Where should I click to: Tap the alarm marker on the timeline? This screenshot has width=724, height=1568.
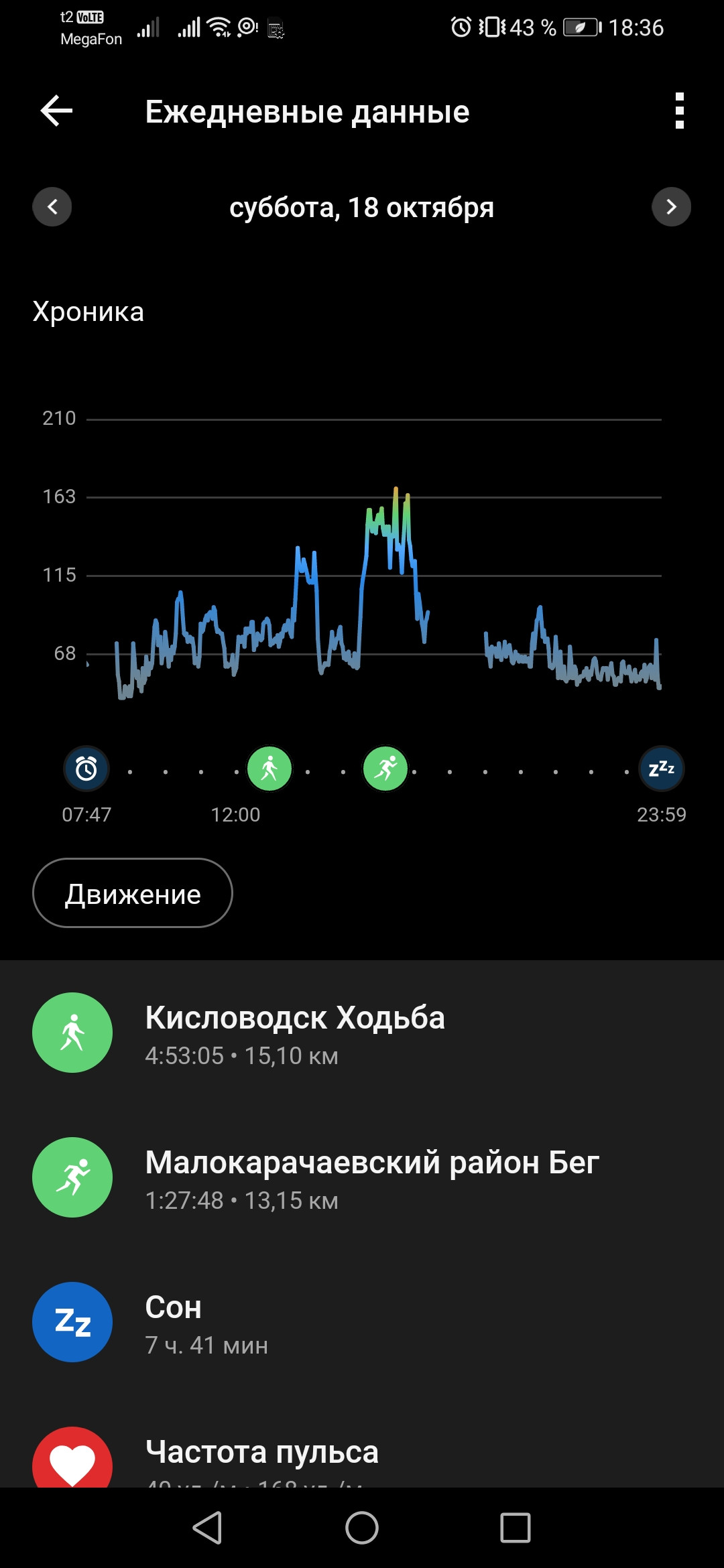pos(86,769)
